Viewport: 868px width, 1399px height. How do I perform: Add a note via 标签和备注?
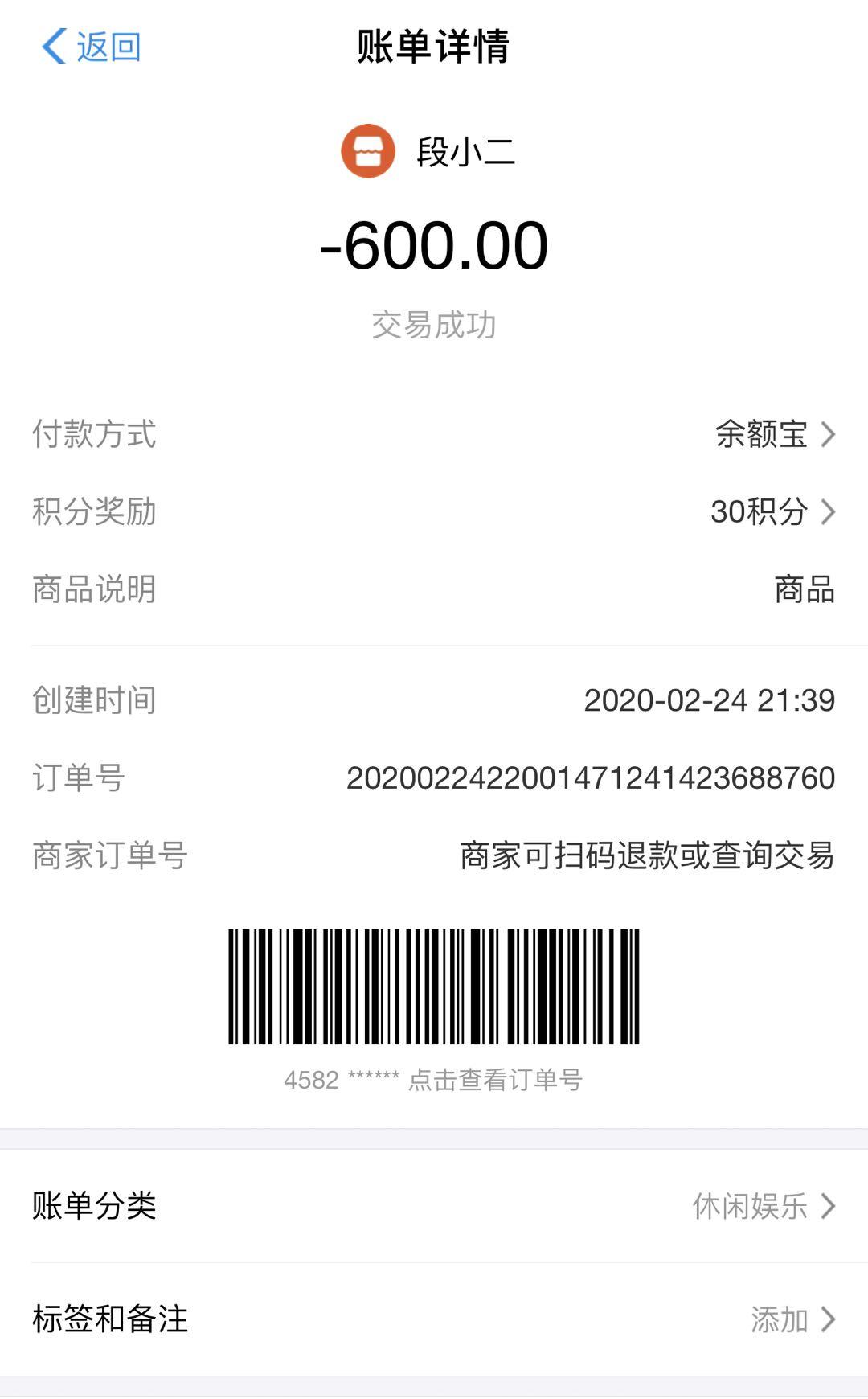click(x=792, y=1319)
